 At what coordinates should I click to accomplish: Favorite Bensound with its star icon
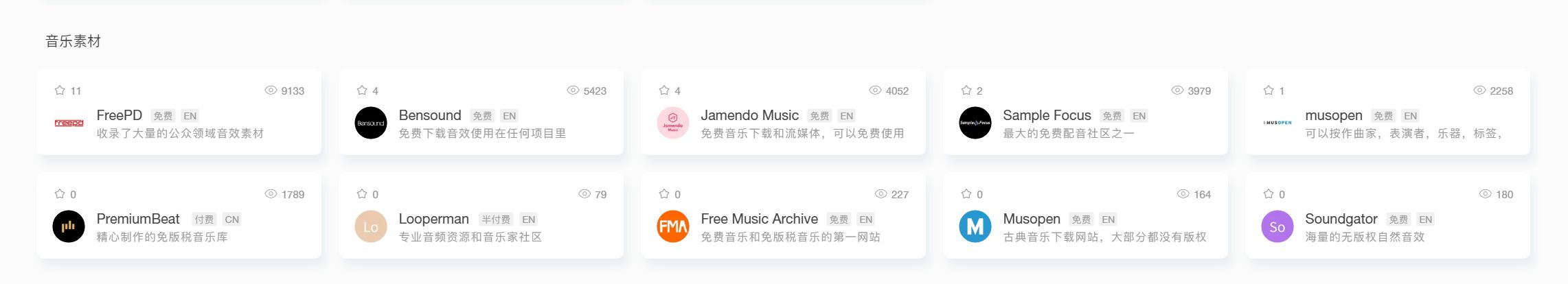pyautogui.click(x=362, y=91)
